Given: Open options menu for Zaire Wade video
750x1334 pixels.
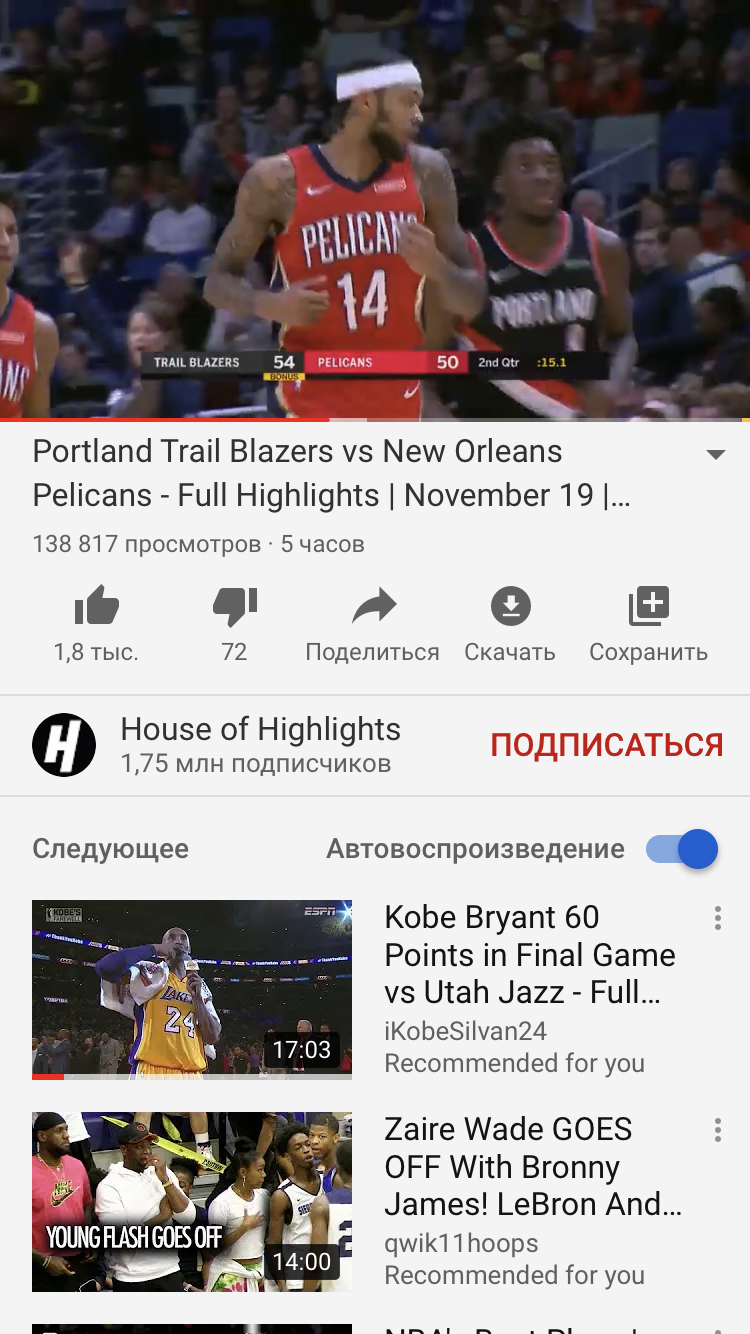Looking at the screenshot, I should click(x=717, y=1130).
